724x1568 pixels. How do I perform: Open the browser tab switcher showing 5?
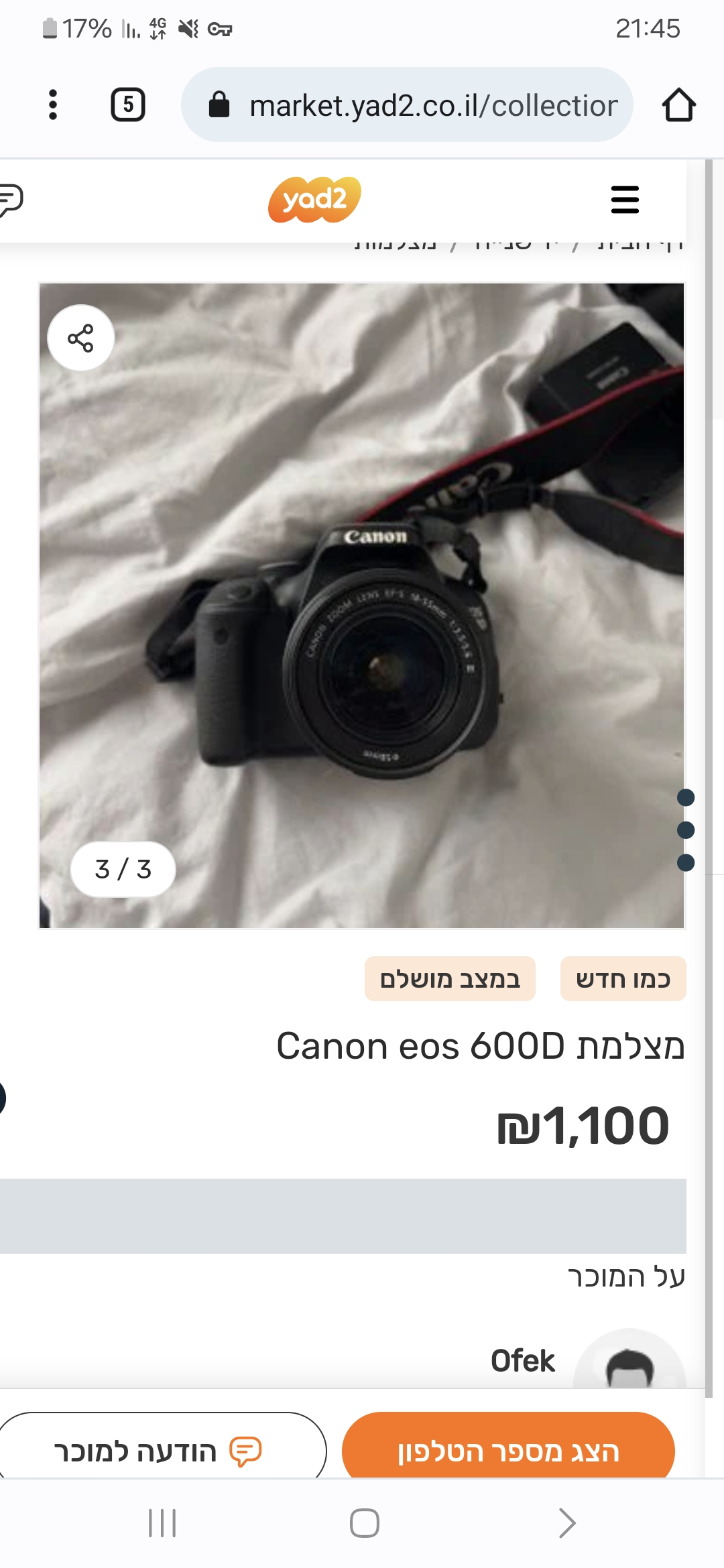(127, 105)
